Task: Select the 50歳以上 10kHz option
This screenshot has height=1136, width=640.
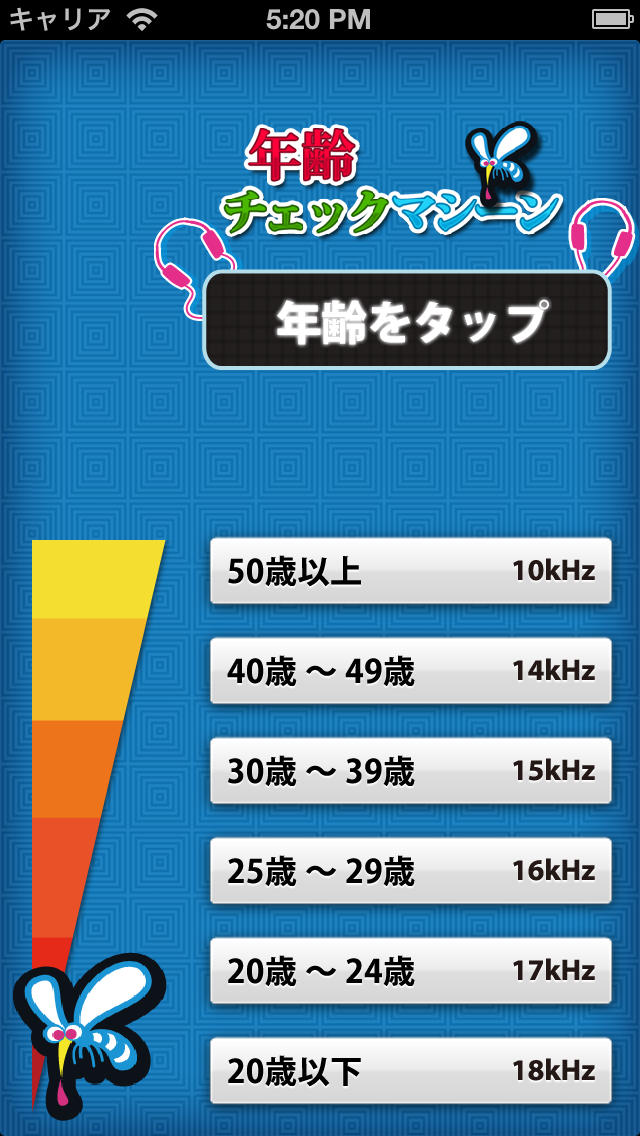Action: pos(410,571)
